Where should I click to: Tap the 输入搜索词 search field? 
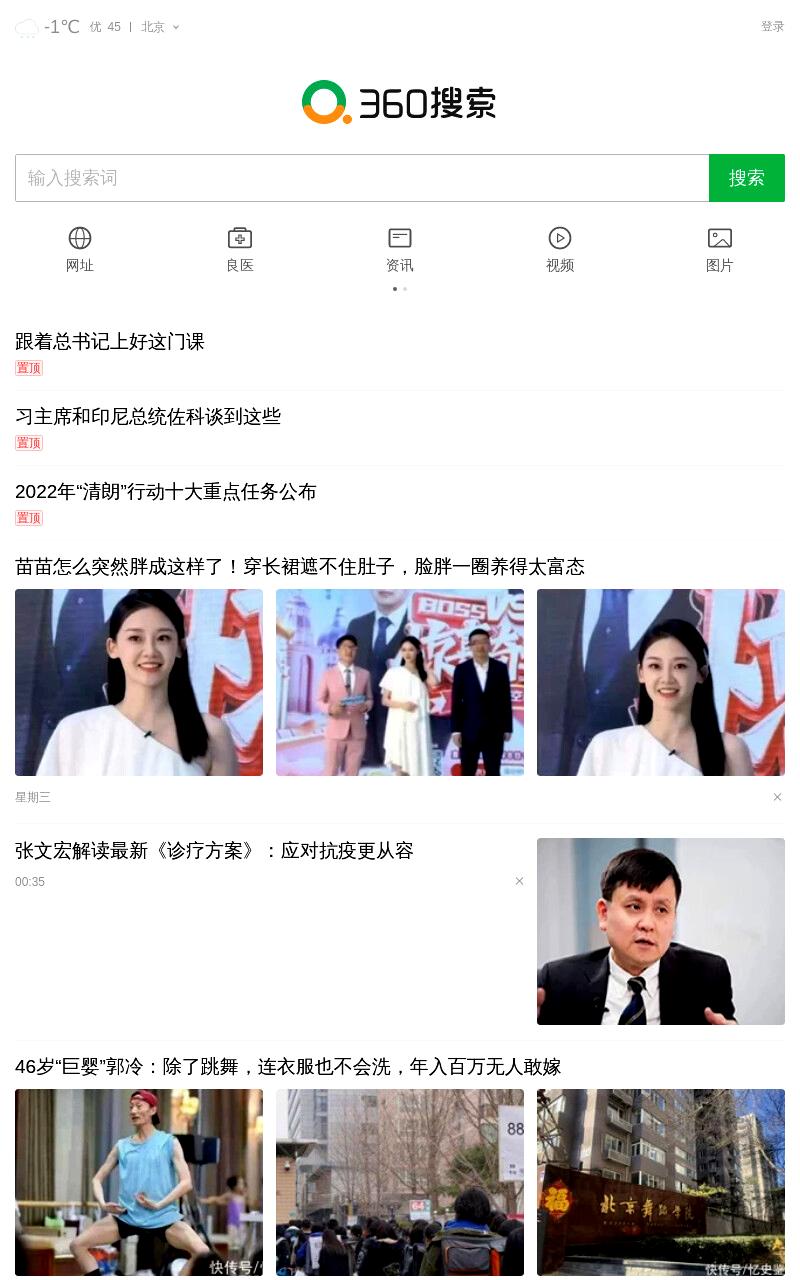click(362, 178)
